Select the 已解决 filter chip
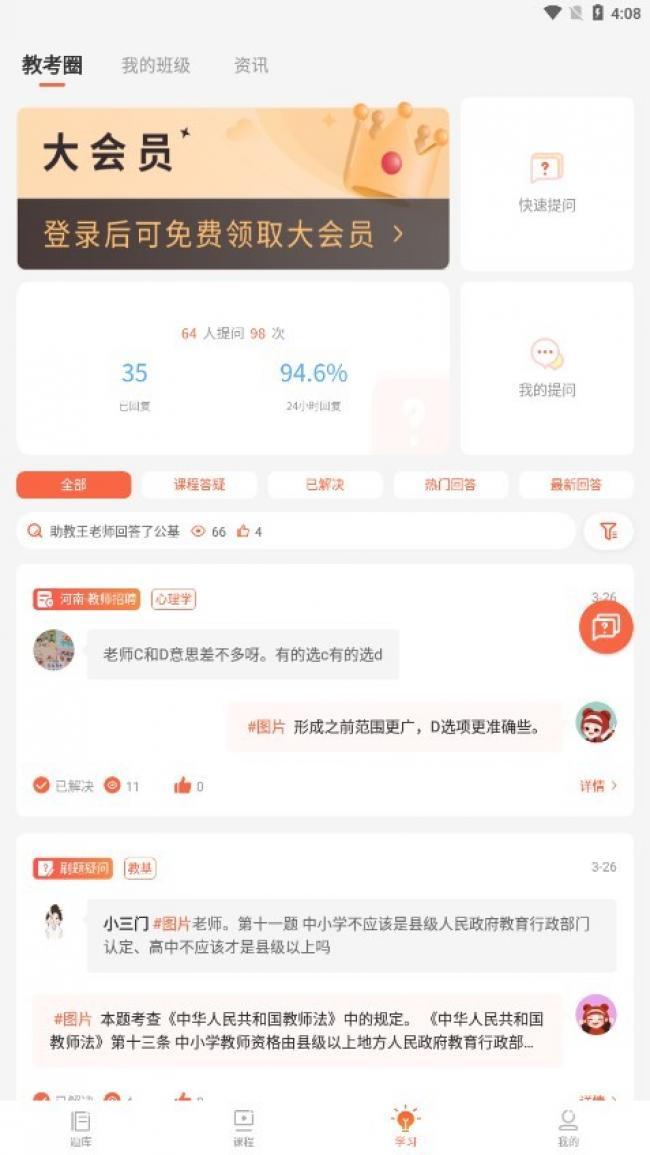 325,485
